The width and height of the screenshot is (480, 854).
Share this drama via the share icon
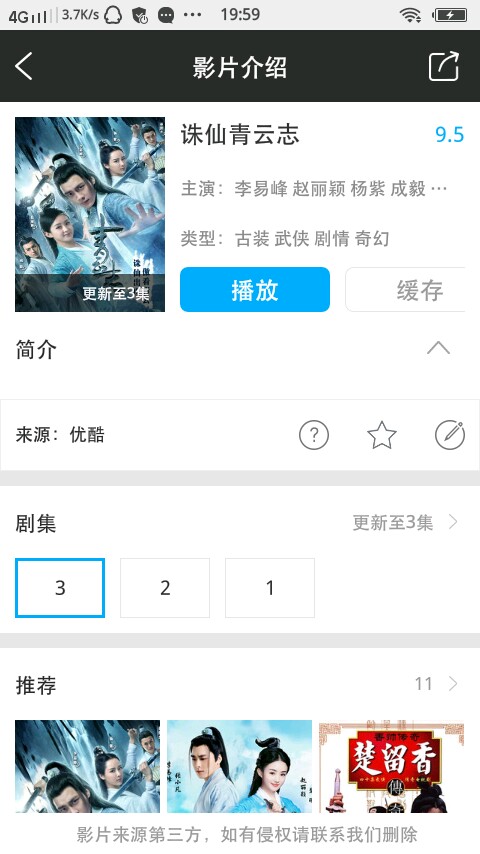pyautogui.click(x=443, y=66)
